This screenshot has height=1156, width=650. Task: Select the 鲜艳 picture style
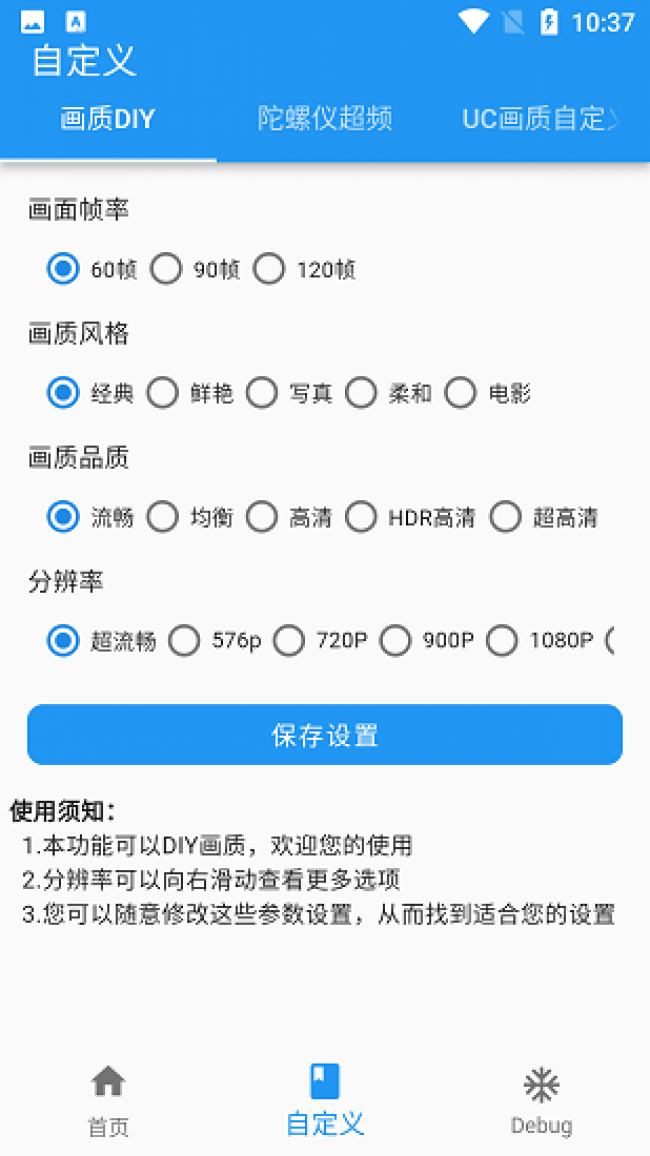click(x=163, y=393)
